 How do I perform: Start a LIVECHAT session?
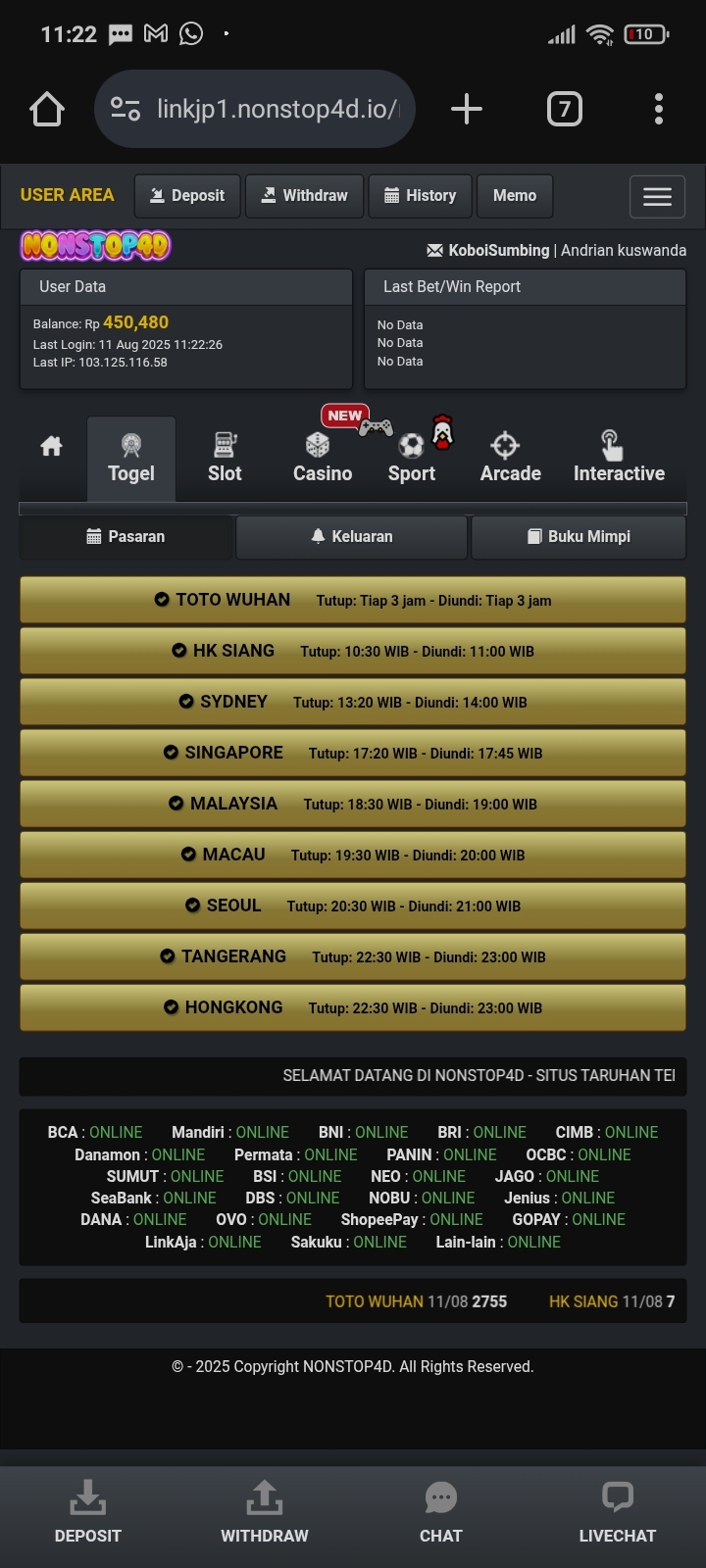coord(617,1514)
